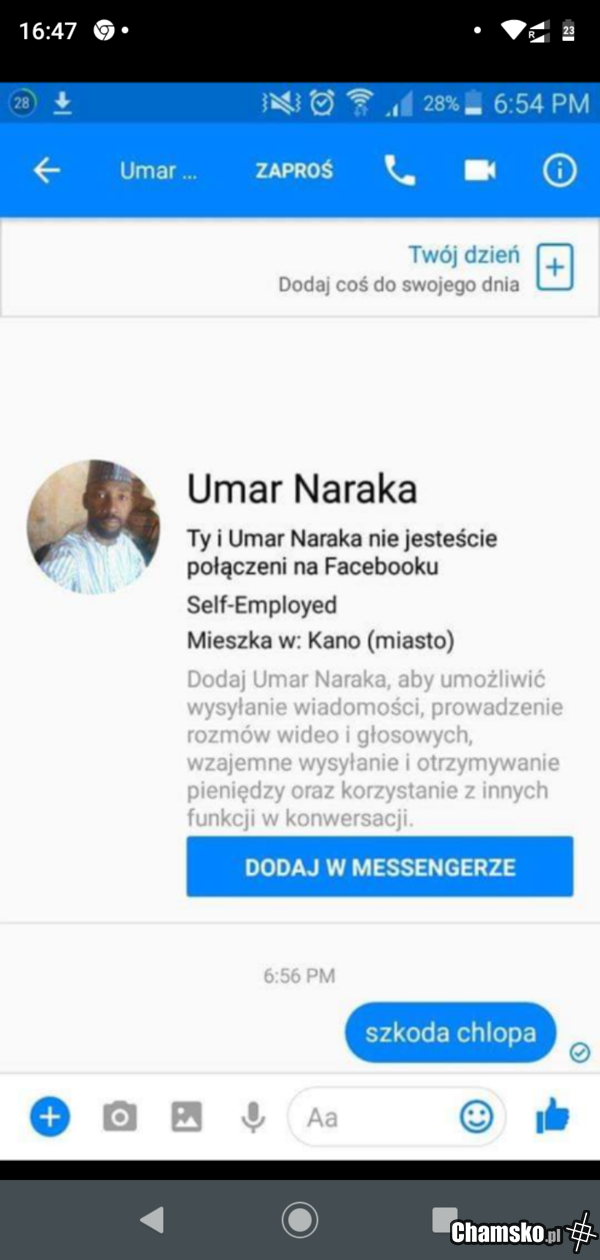Open the plus attachments menu
This screenshot has height=1260, width=600.
click(50, 1116)
